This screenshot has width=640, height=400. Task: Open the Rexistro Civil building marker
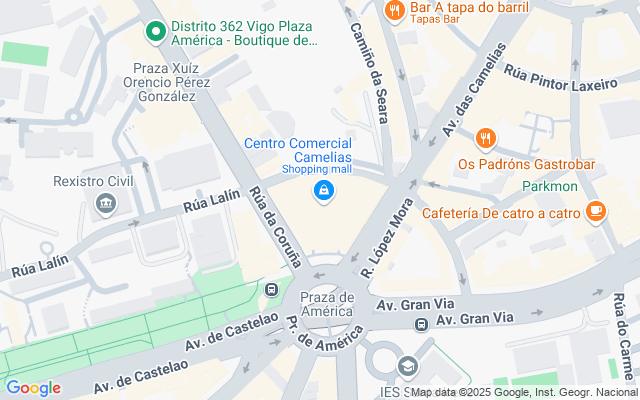pyautogui.click(x=105, y=205)
